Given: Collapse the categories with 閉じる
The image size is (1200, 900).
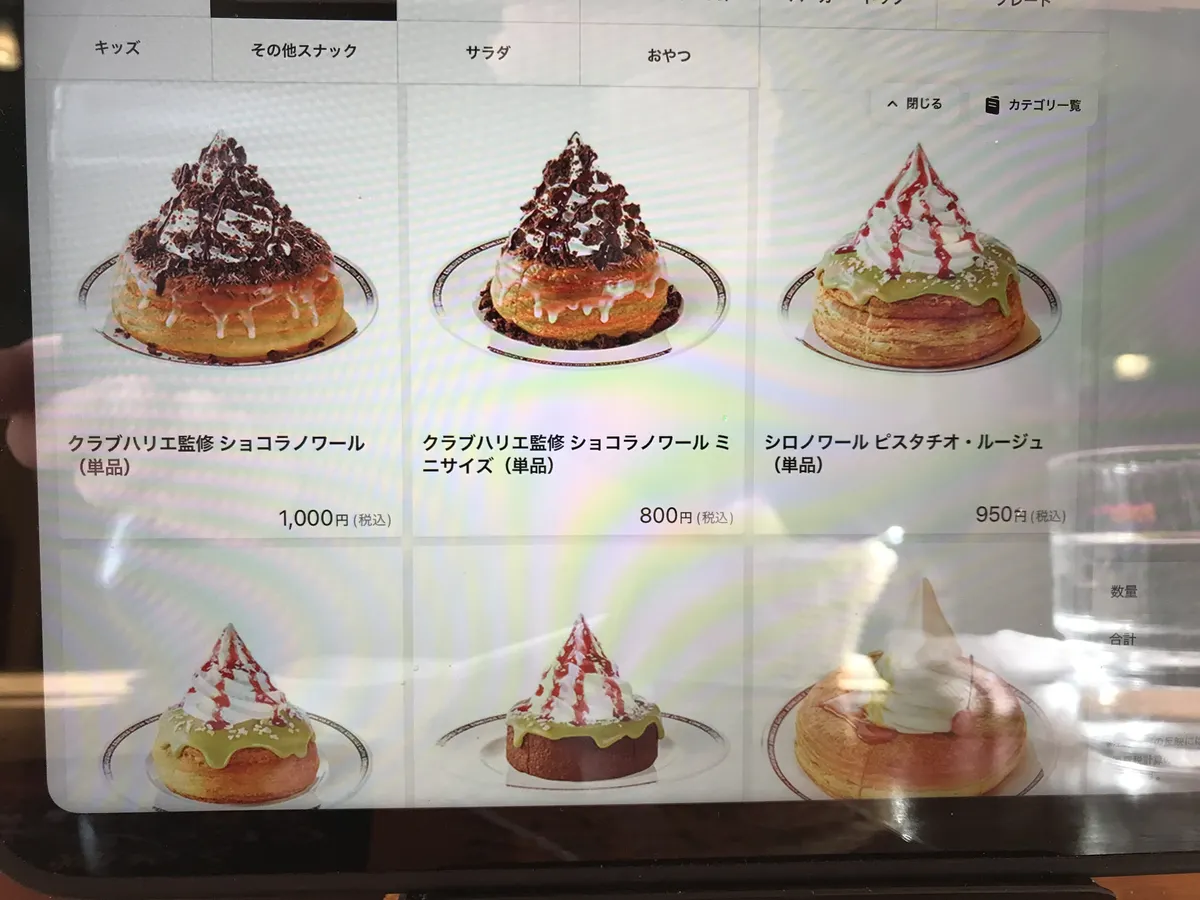Looking at the screenshot, I should tap(914, 103).
